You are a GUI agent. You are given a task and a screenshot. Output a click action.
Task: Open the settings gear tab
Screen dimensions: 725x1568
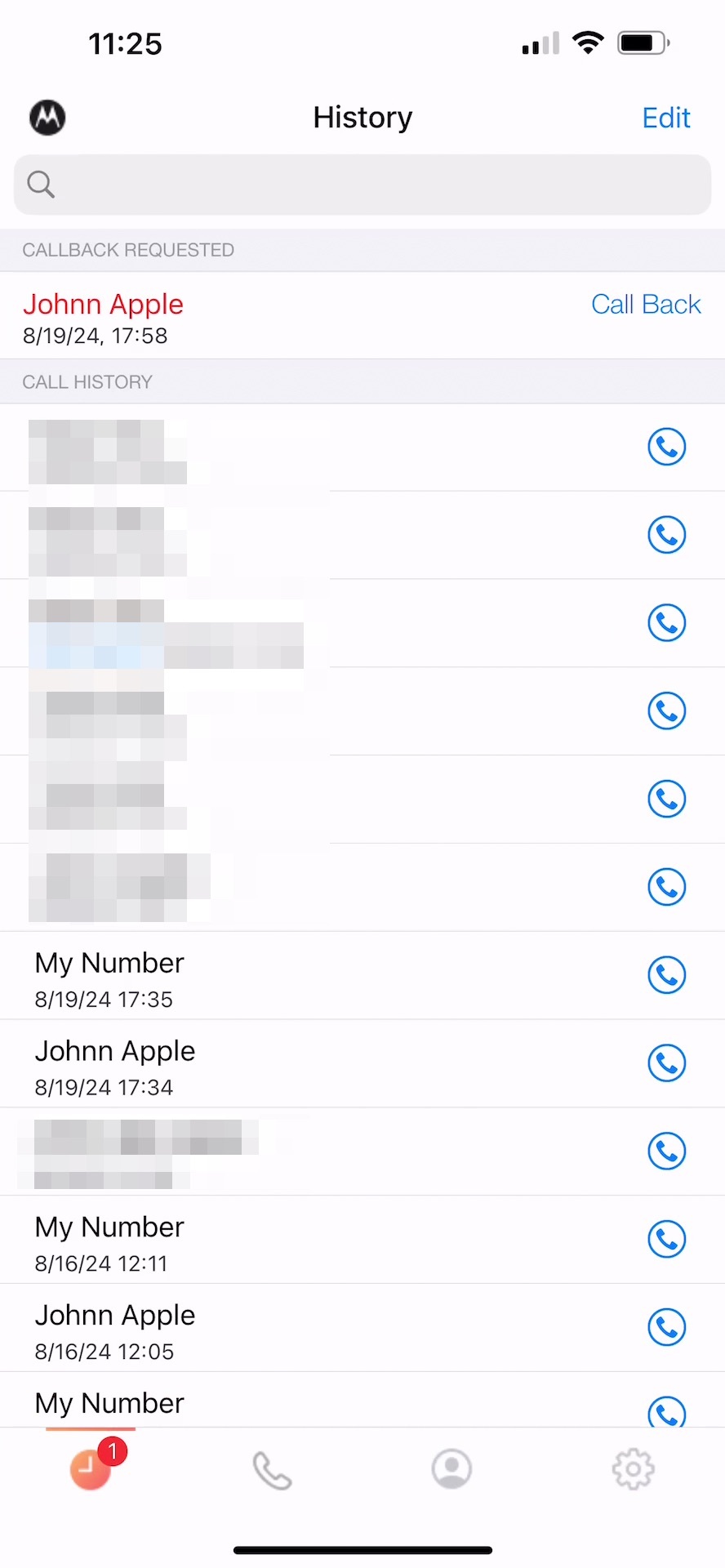(634, 1470)
